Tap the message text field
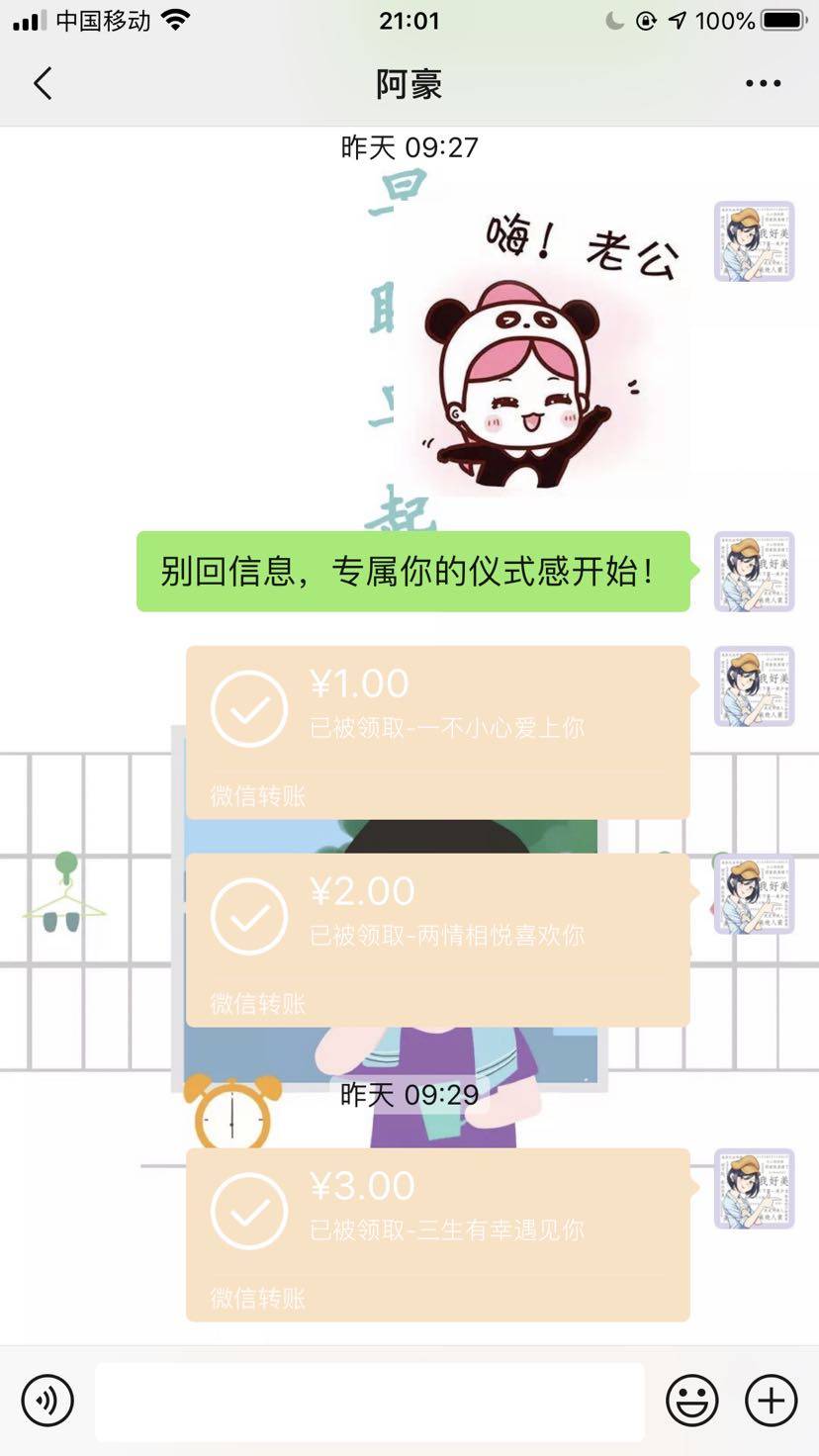 (369, 1401)
